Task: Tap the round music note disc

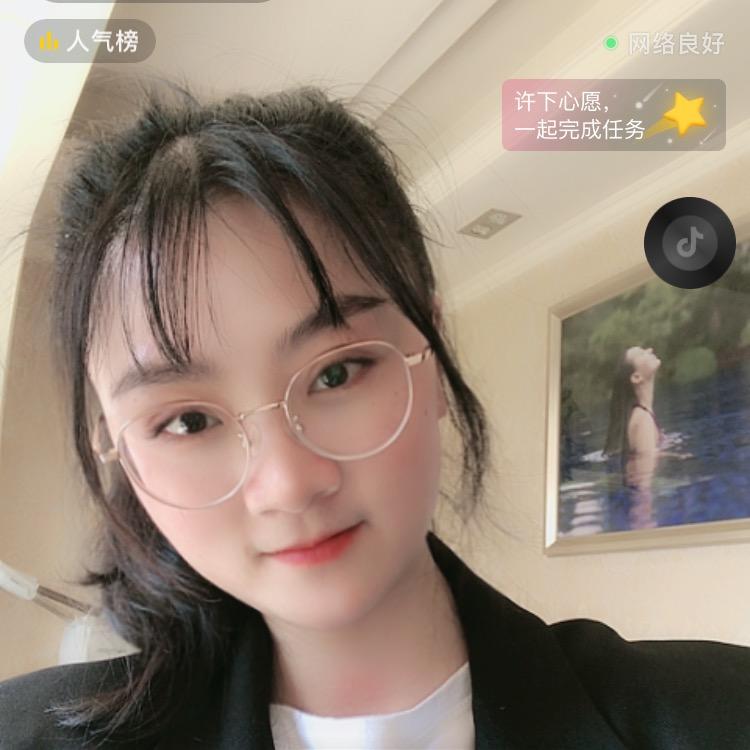Action: (689, 243)
